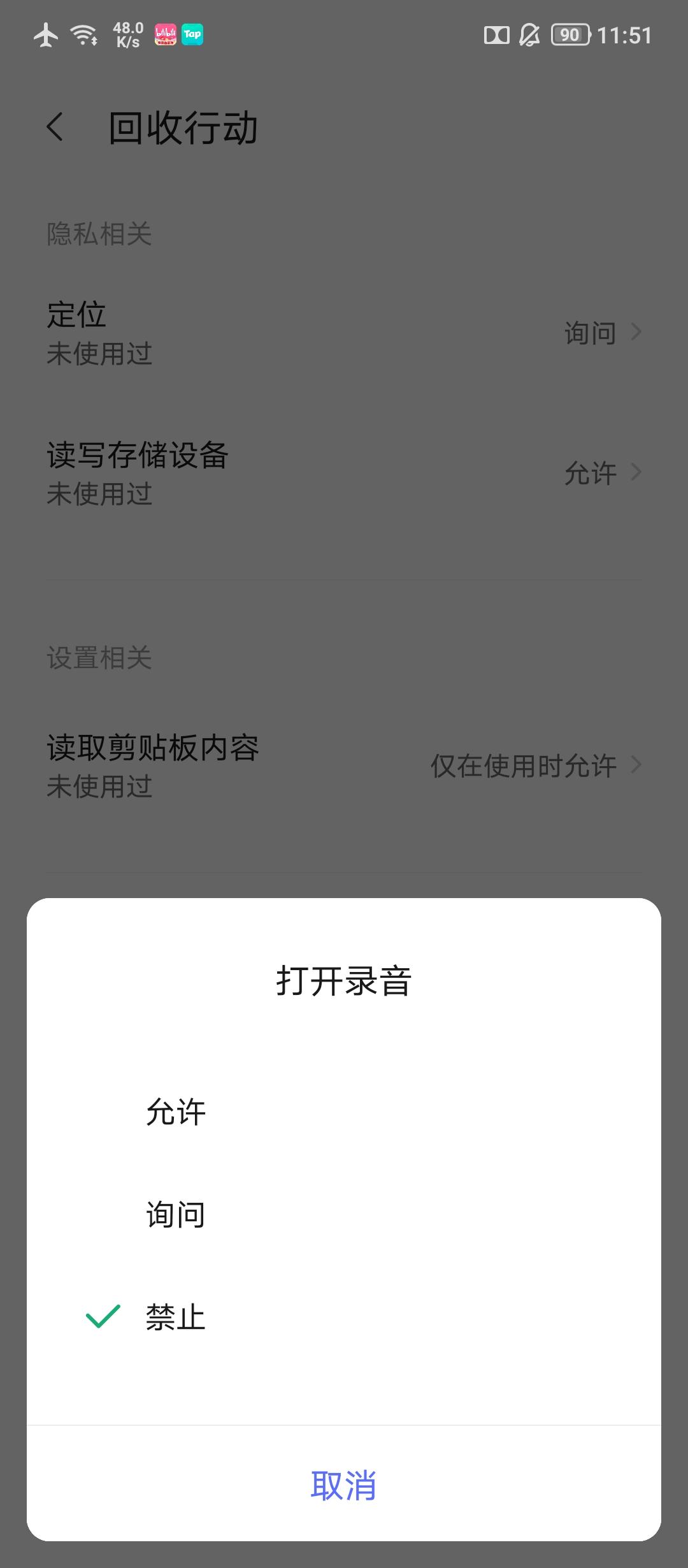The image size is (688, 1568).
Task: Go back from 回收行动 page
Action: point(56,126)
